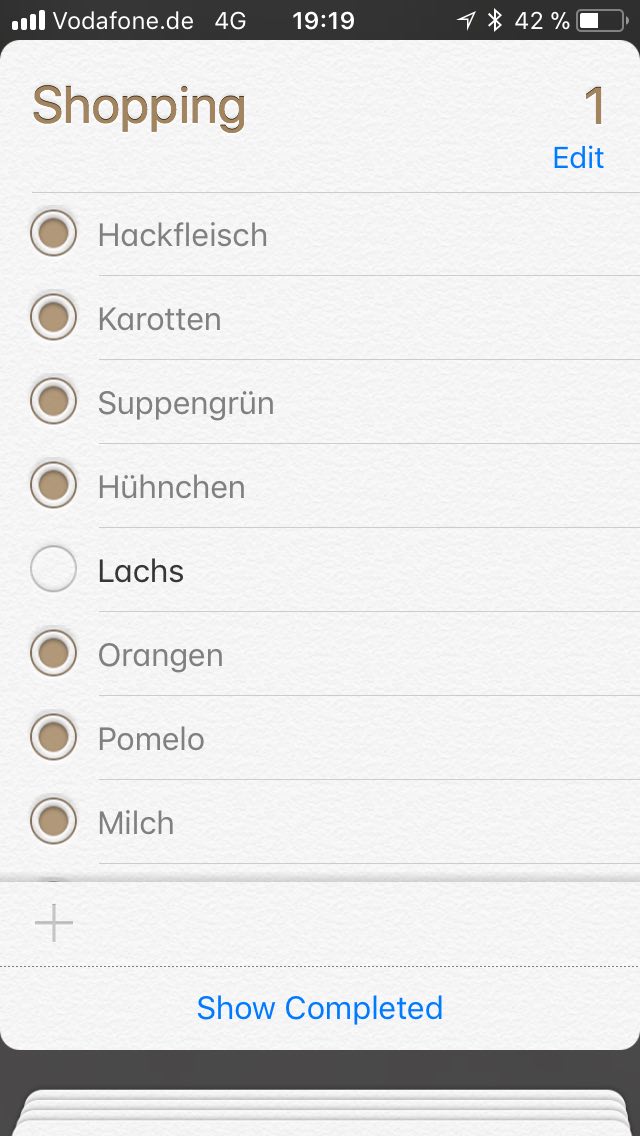Mark Lachs as completed

(x=54, y=570)
